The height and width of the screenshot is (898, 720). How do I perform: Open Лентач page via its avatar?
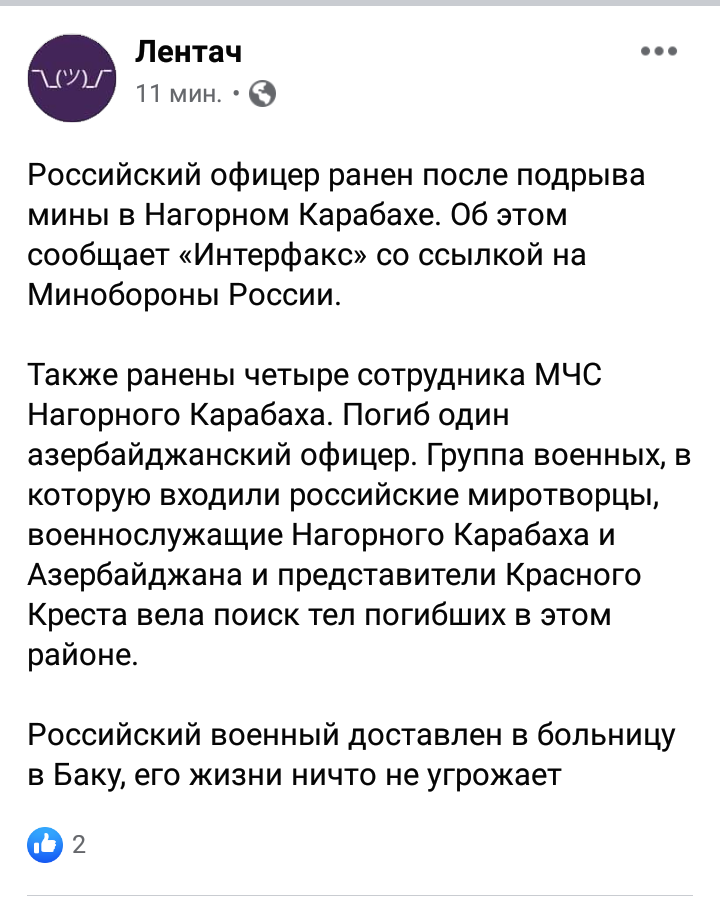pyautogui.click(x=71, y=73)
